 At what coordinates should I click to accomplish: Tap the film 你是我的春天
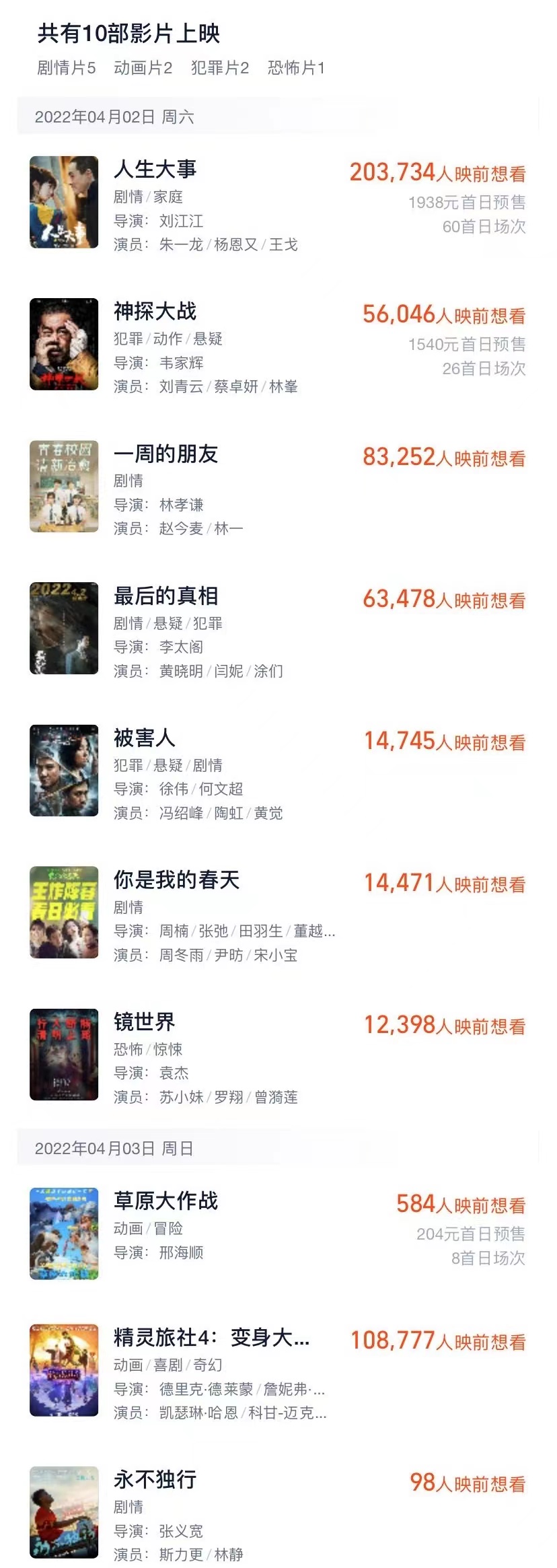pos(176,880)
